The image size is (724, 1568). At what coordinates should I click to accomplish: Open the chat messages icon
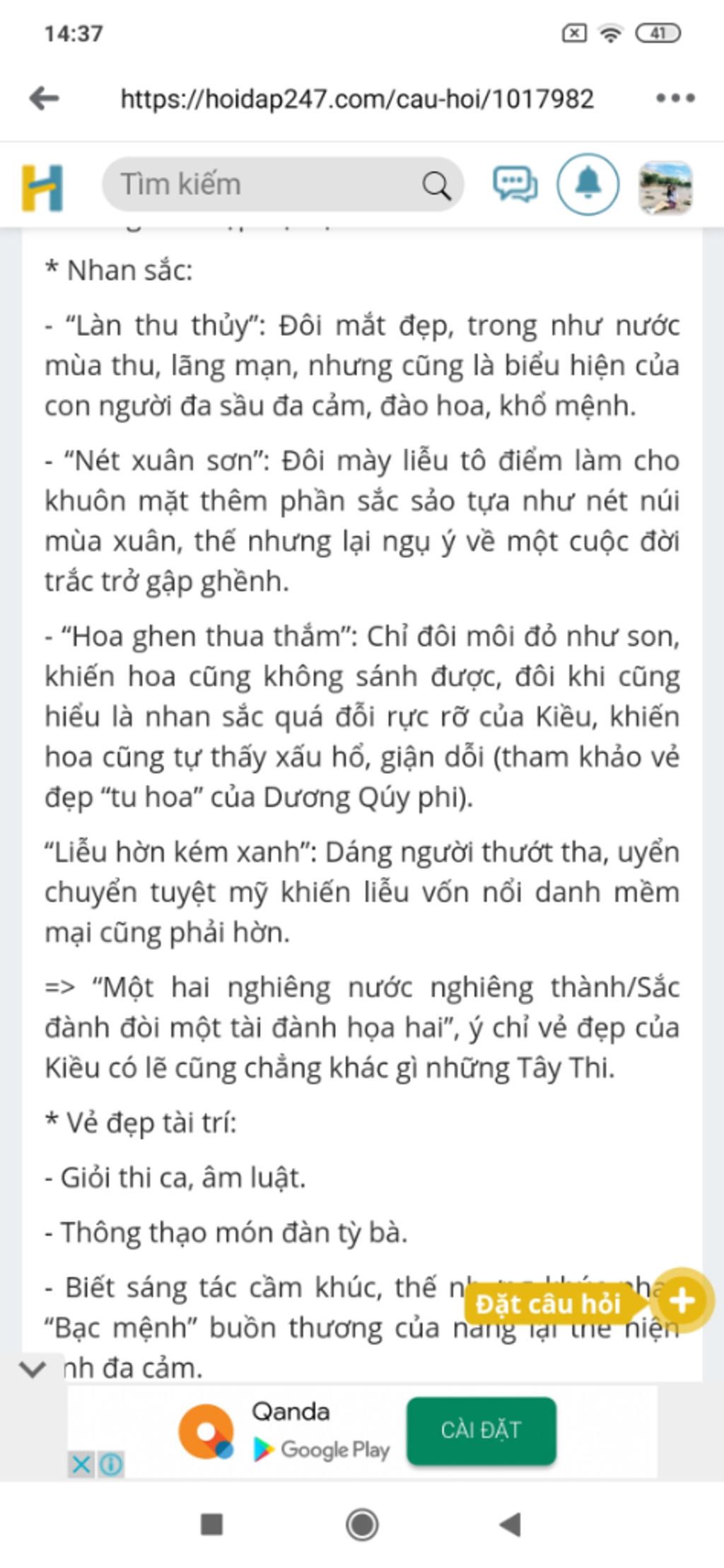515,185
